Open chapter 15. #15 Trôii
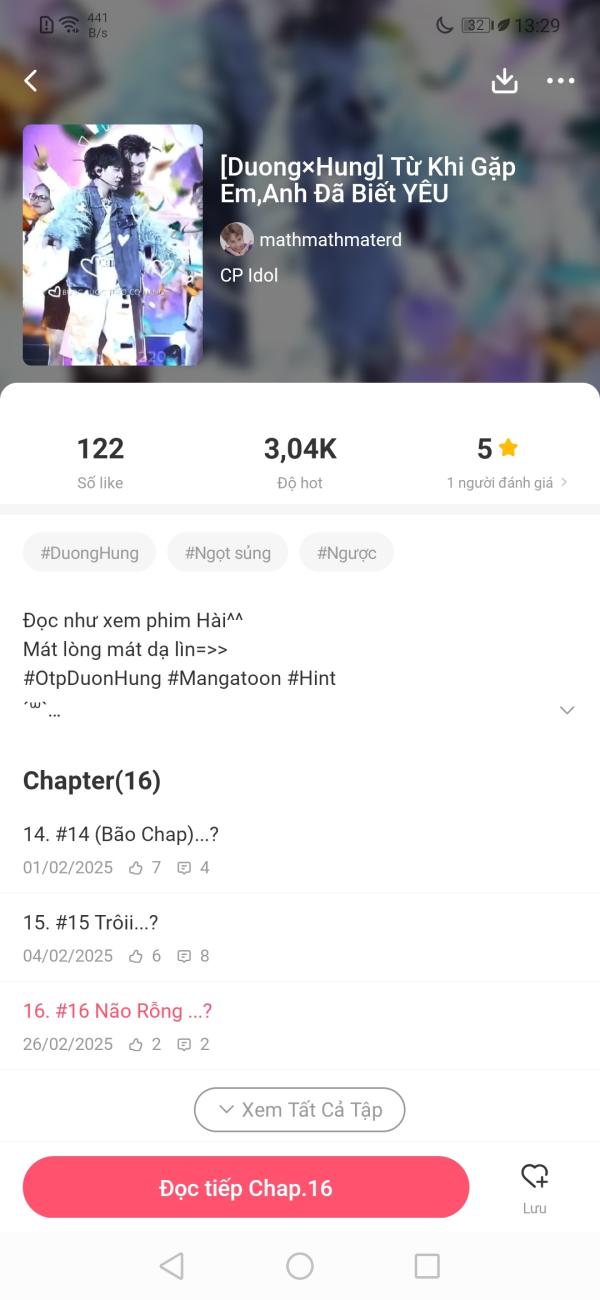The width and height of the screenshot is (600, 1300). pyautogui.click(x=91, y=923)
